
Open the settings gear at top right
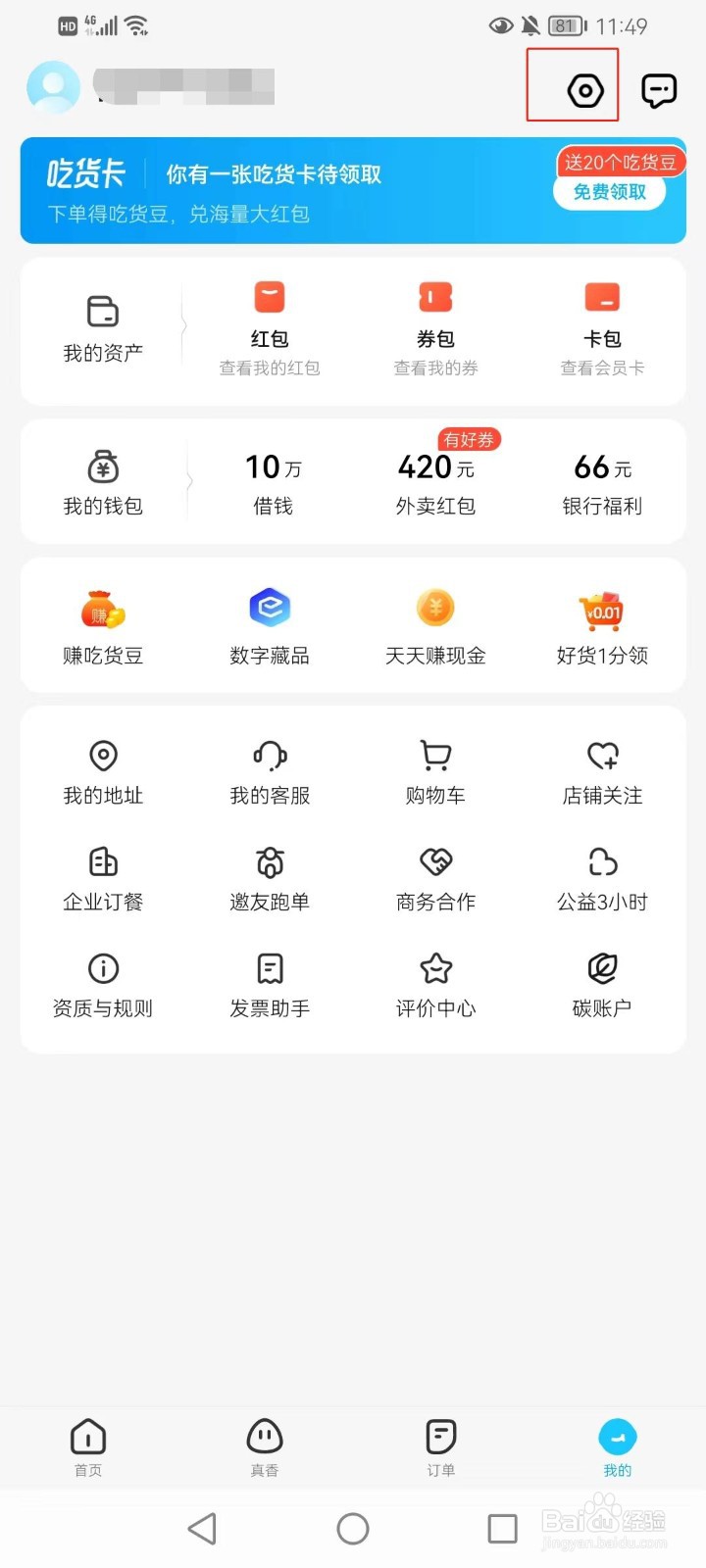(584, 90)
